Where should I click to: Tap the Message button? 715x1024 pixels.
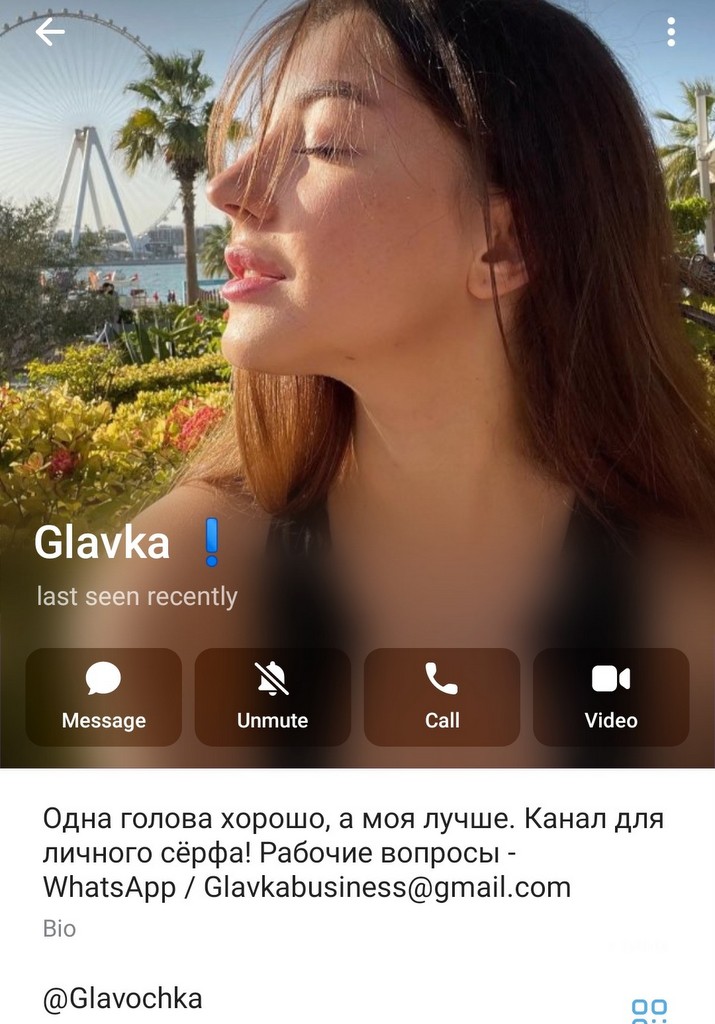click(x=104, y=697)
